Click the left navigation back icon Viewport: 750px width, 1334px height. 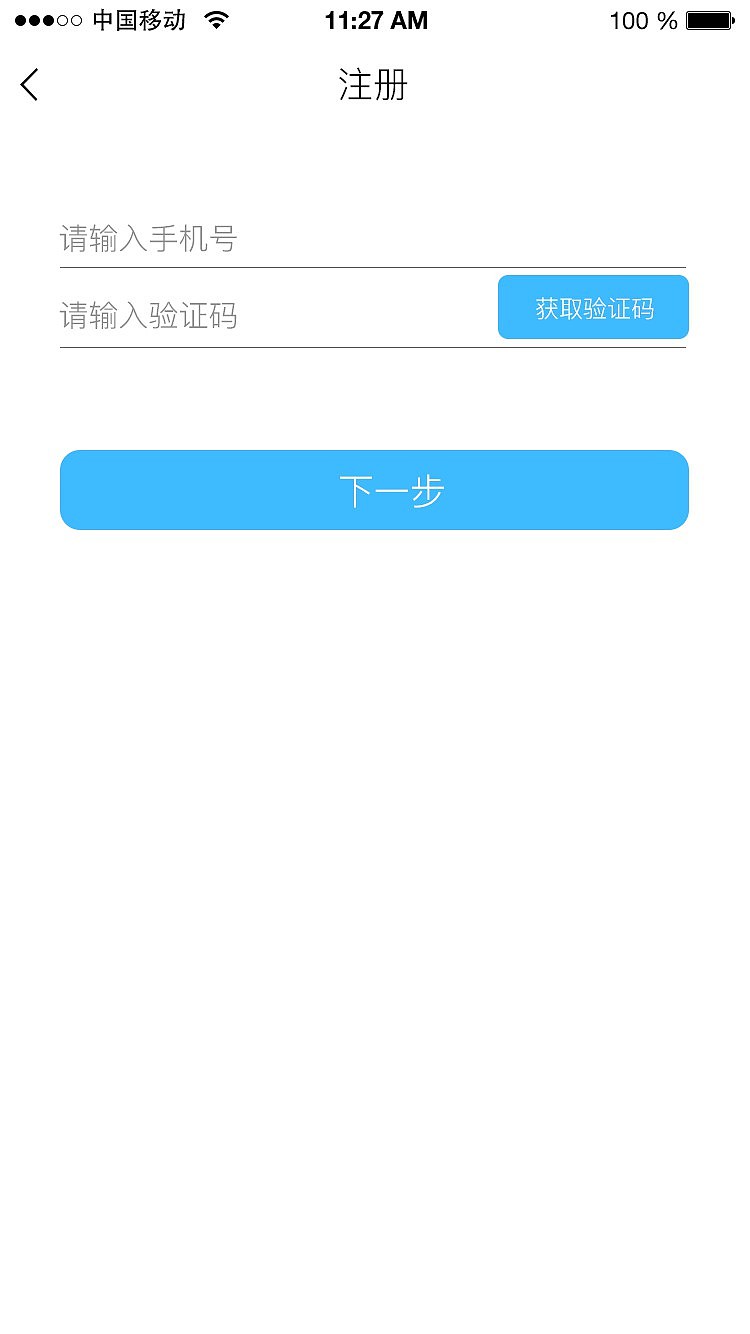[x=28, y=85]
